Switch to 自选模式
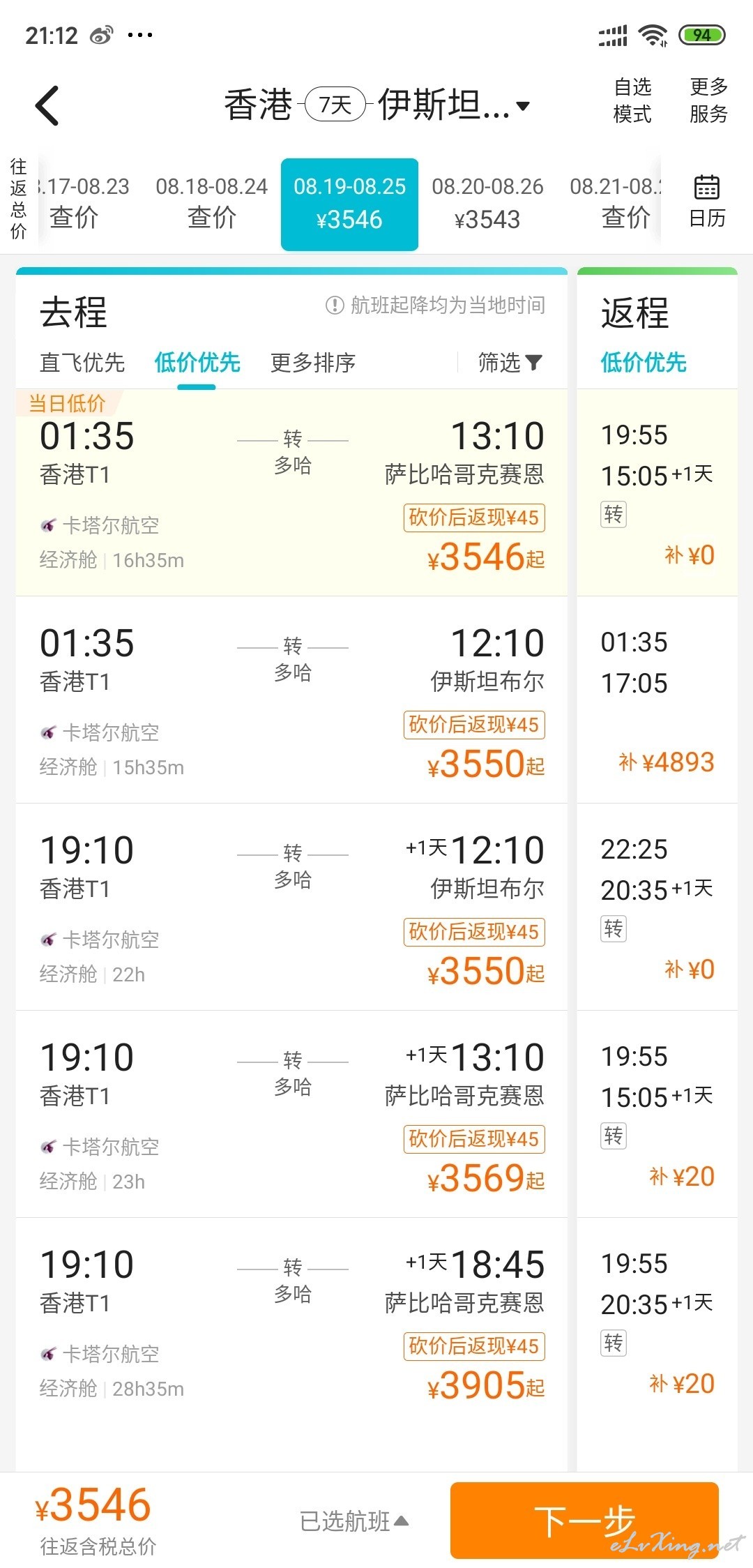This screenshot has height=1568, width=753. [632, 100]
